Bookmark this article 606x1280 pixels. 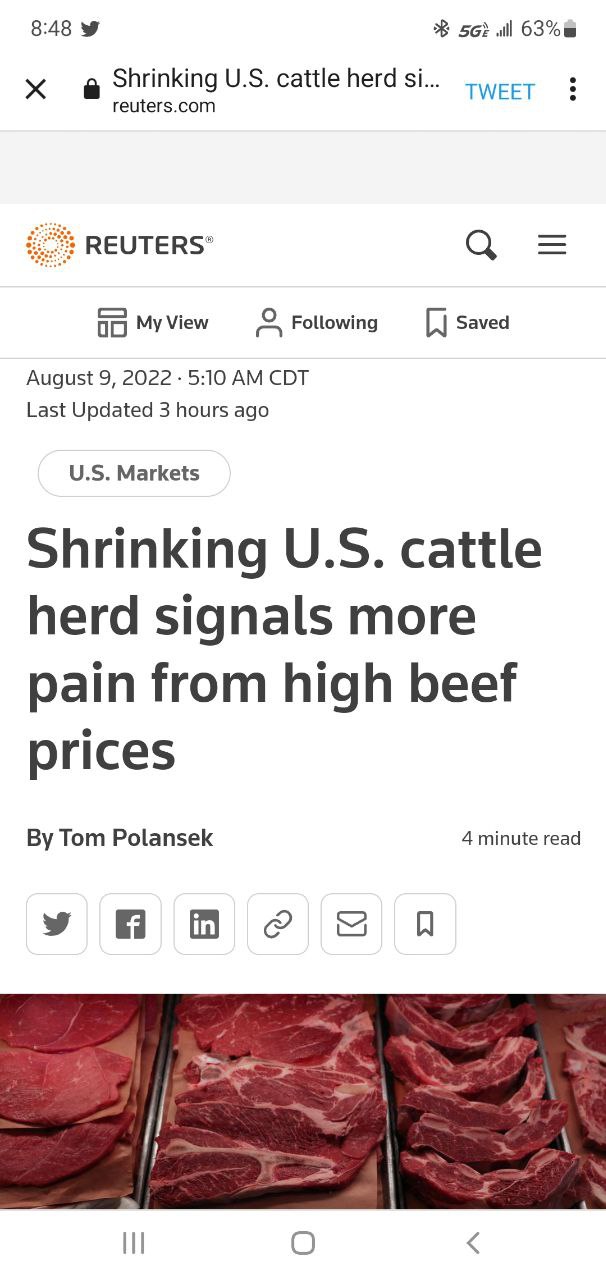(x=425, y=924)
